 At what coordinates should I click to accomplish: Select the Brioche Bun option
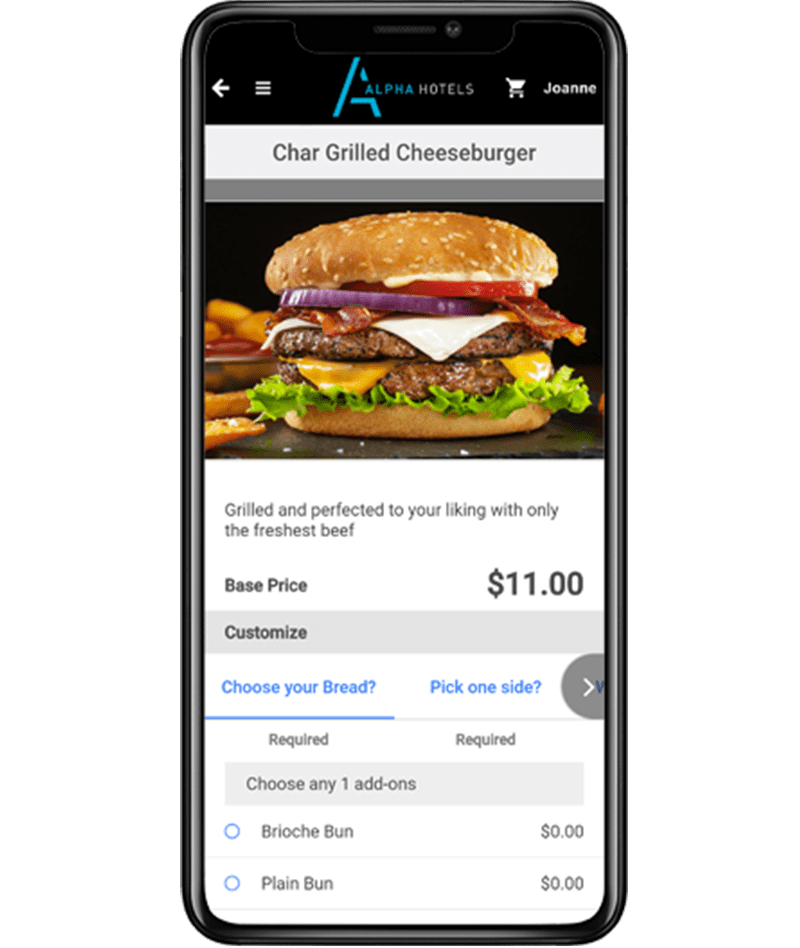pyautogui.click(x=232, y=831)
